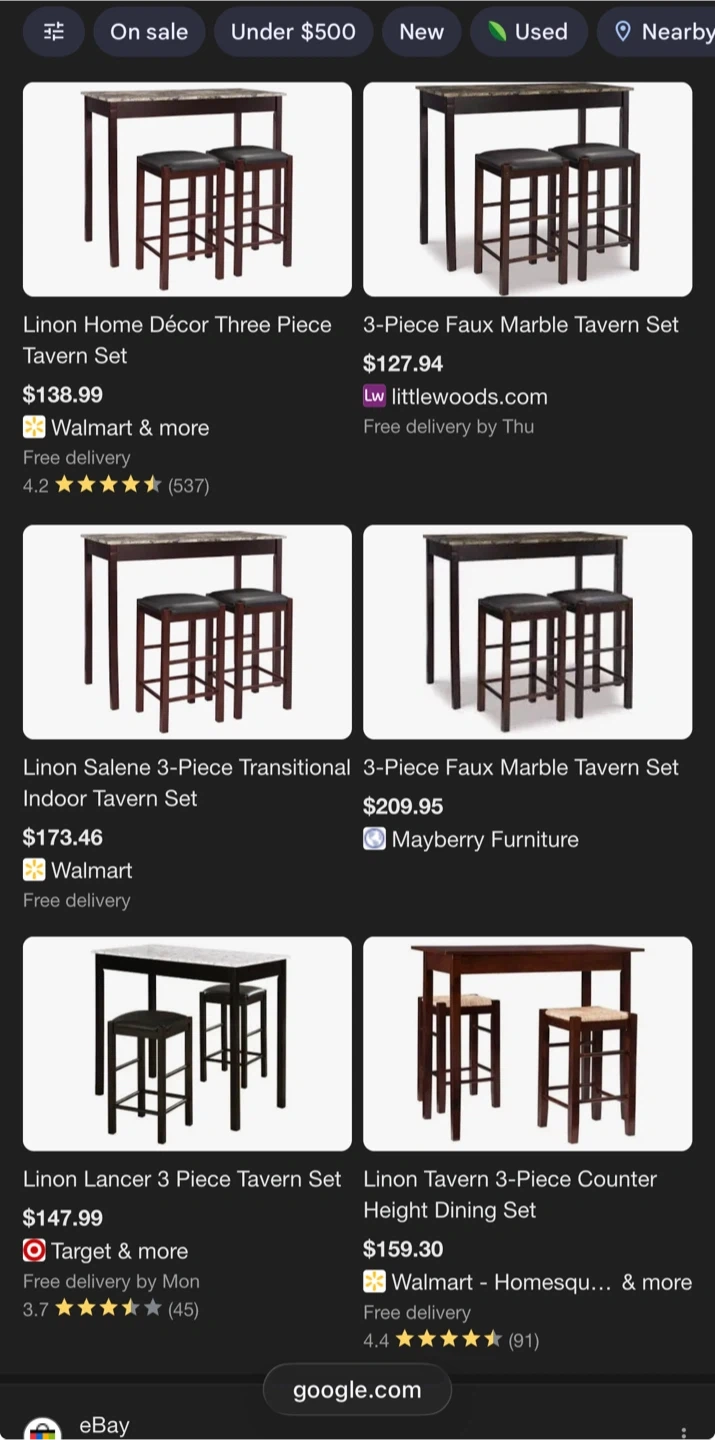
Task: Show only Used items
Action: [x=528, y=32]
